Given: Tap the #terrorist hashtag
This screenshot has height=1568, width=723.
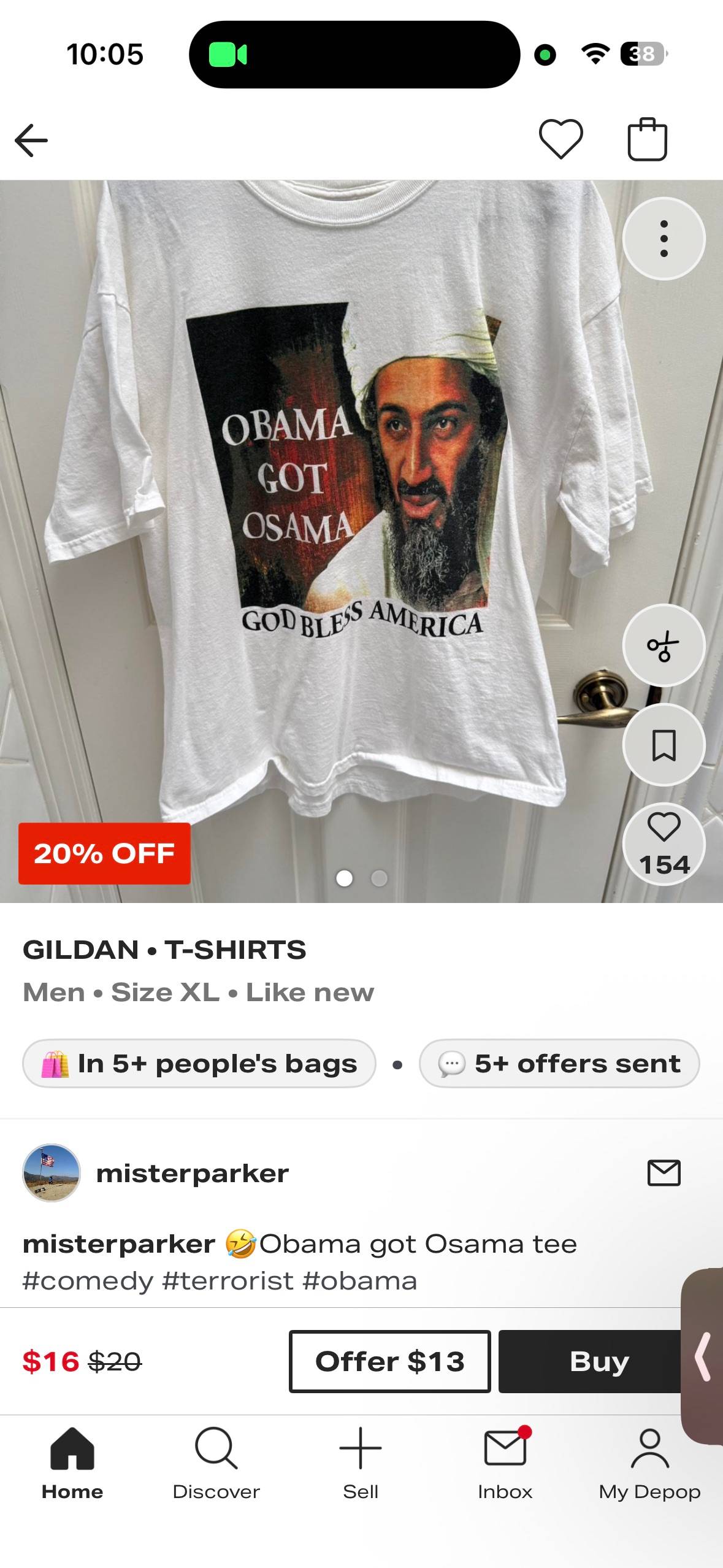Looking at the screenshot, I should (x=228, y=1282).
